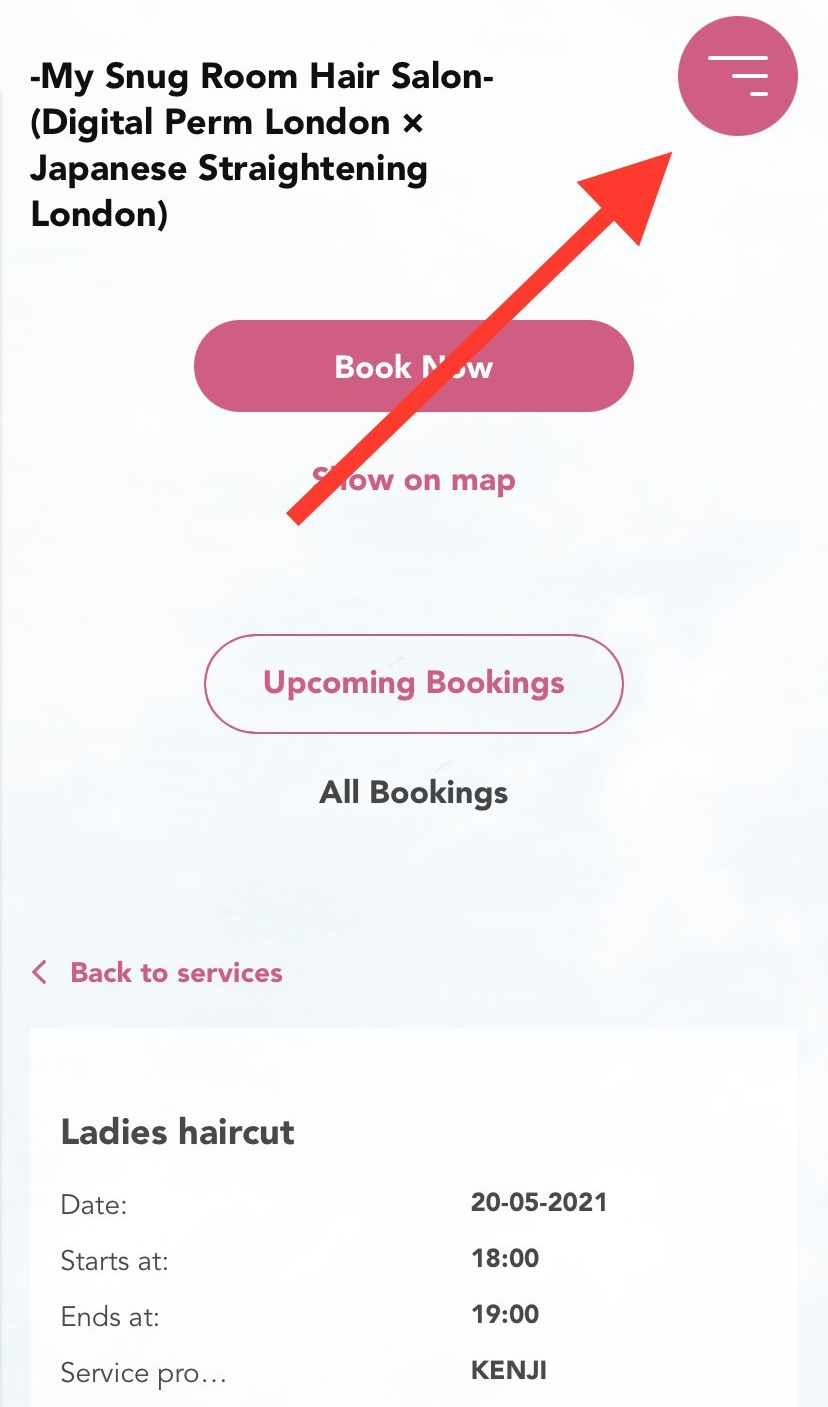This screenshot has height=1407, width=828.
Task: Tap the Book Now button
Action: pyautogui.click(x=413, y=366)
